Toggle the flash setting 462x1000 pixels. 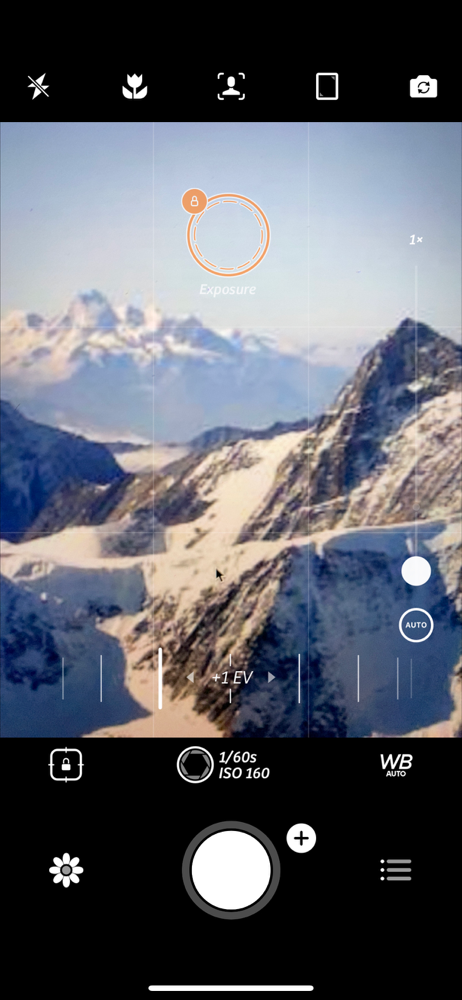(x=38, y=86)
